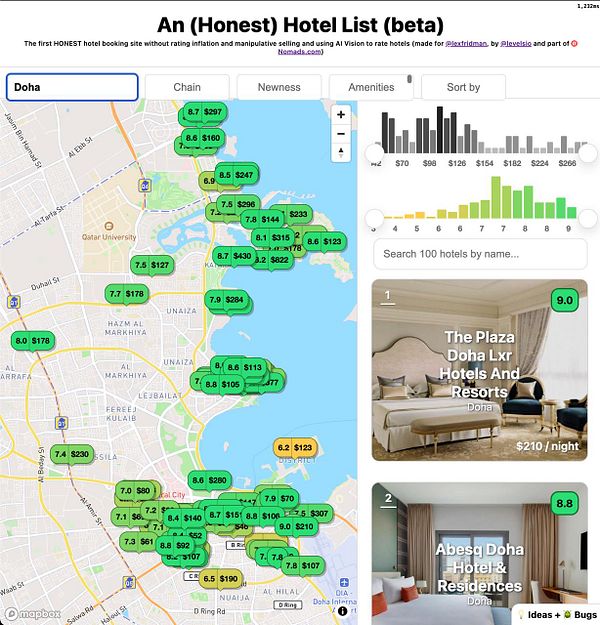This screenshot has width=600, height=625.
Task: Select the 8.0 $178 map marker
Action: [x=32, y=341]
